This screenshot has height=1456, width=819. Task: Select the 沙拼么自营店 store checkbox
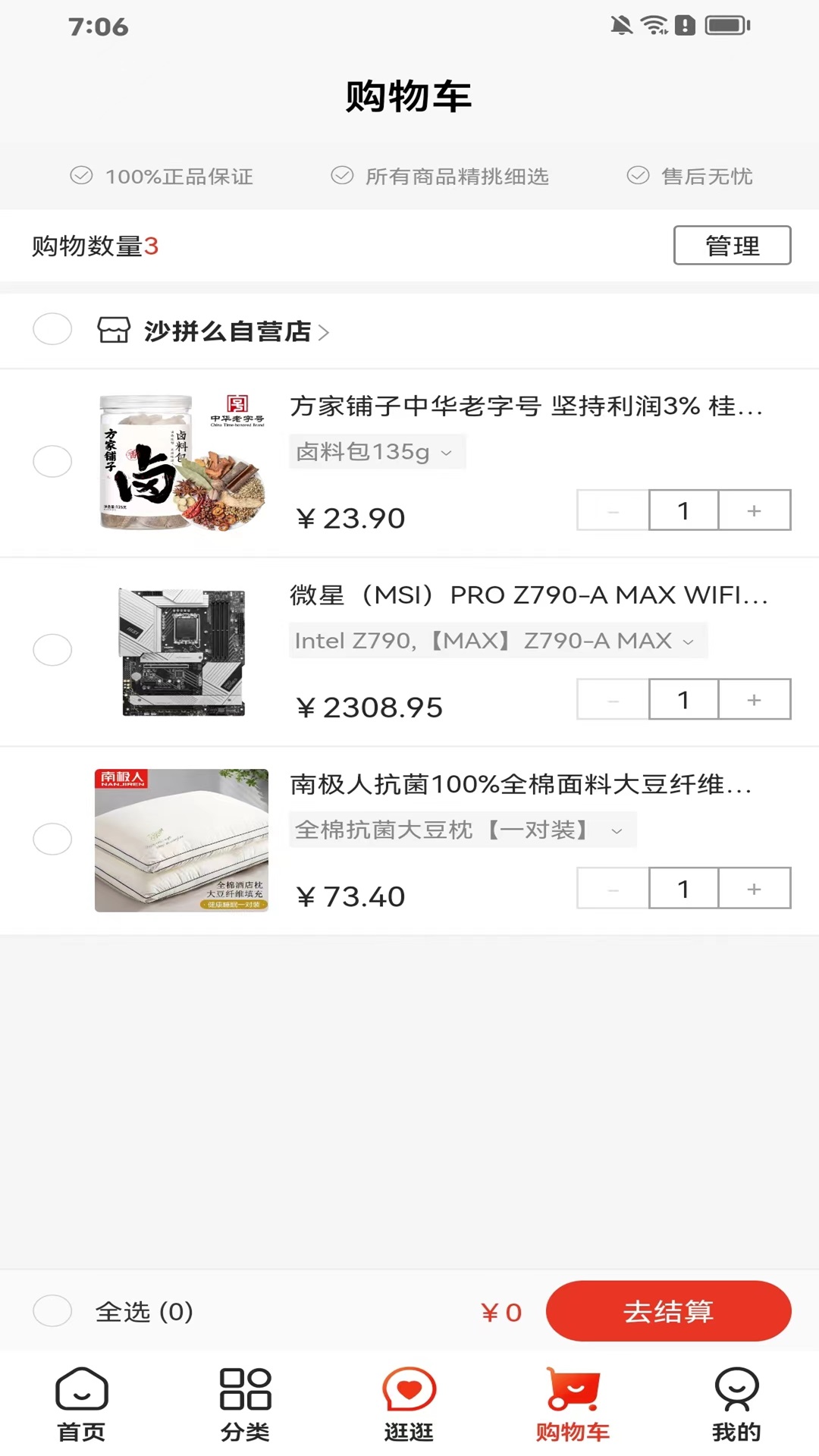point(52,330)
